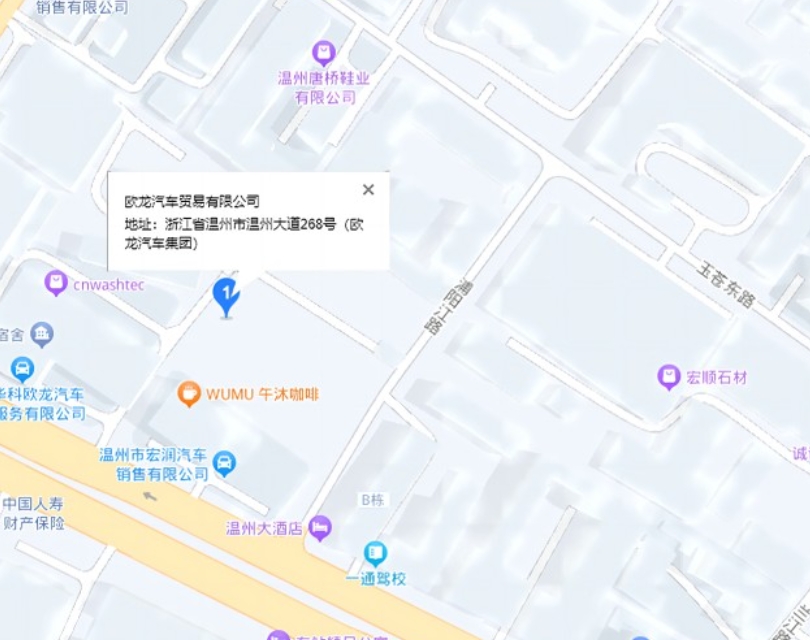Open 一通驾校 place marker

pyautogui.click(x=375, y=553)
